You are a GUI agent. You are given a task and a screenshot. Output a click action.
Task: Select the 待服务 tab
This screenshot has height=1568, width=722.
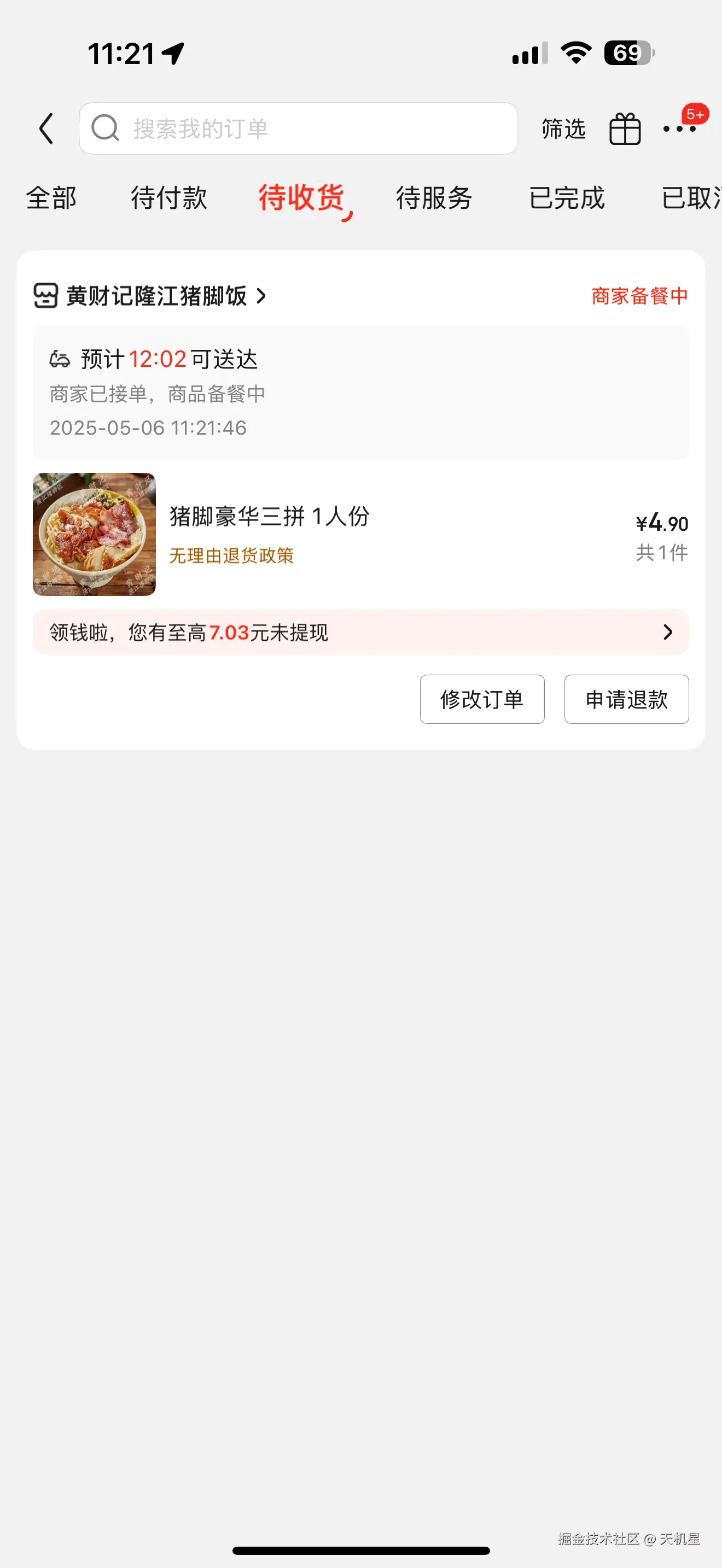coord(433,198)
